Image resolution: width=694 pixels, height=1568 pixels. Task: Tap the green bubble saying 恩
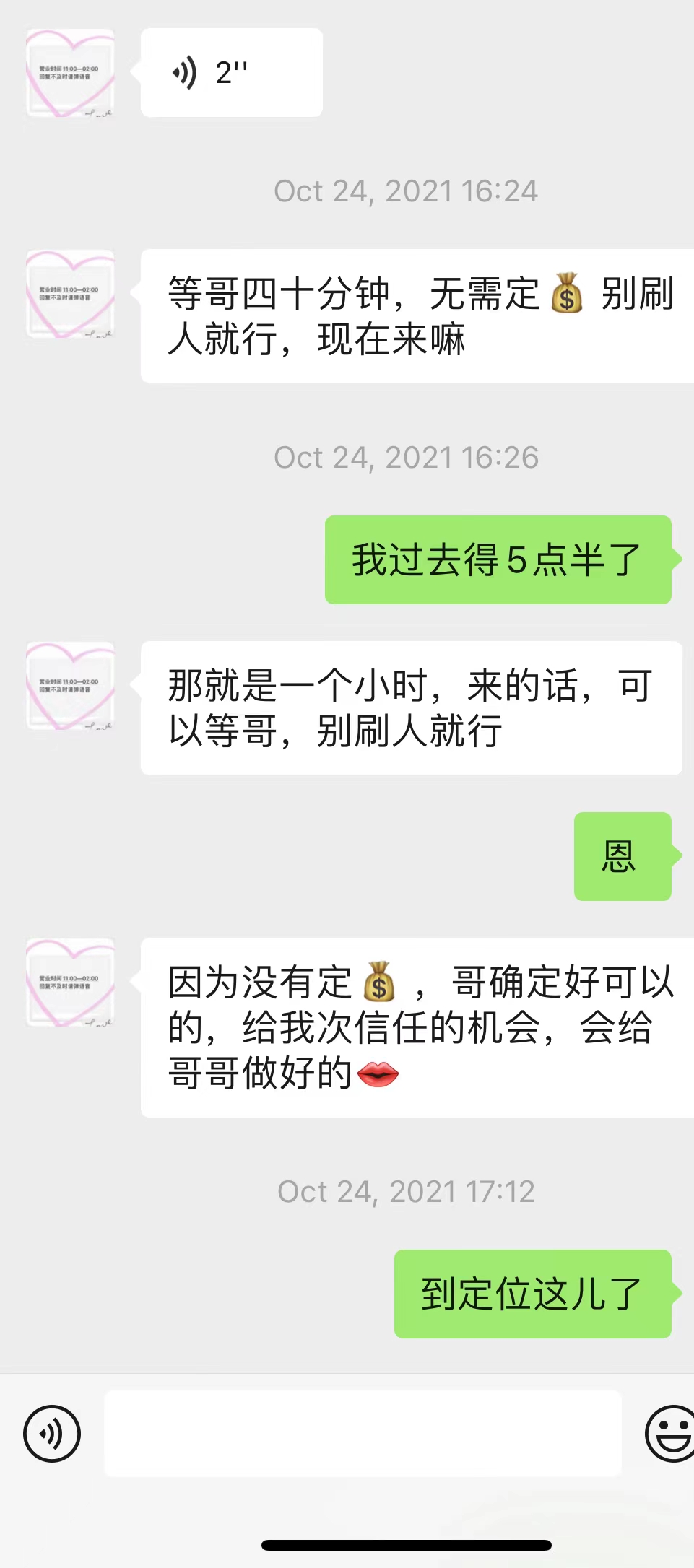(623, 856)
